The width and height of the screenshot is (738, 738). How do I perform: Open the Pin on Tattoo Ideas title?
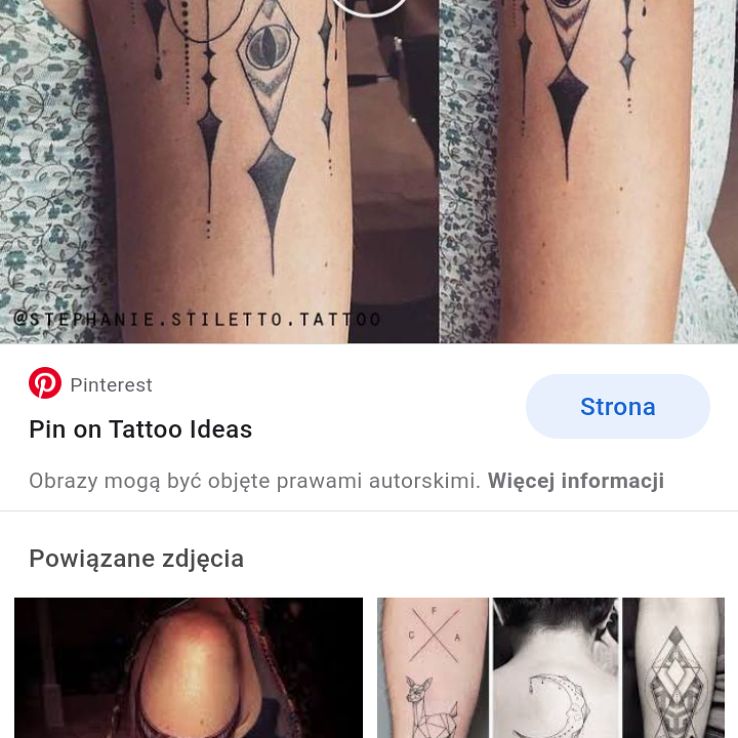(x=140, y=429)
